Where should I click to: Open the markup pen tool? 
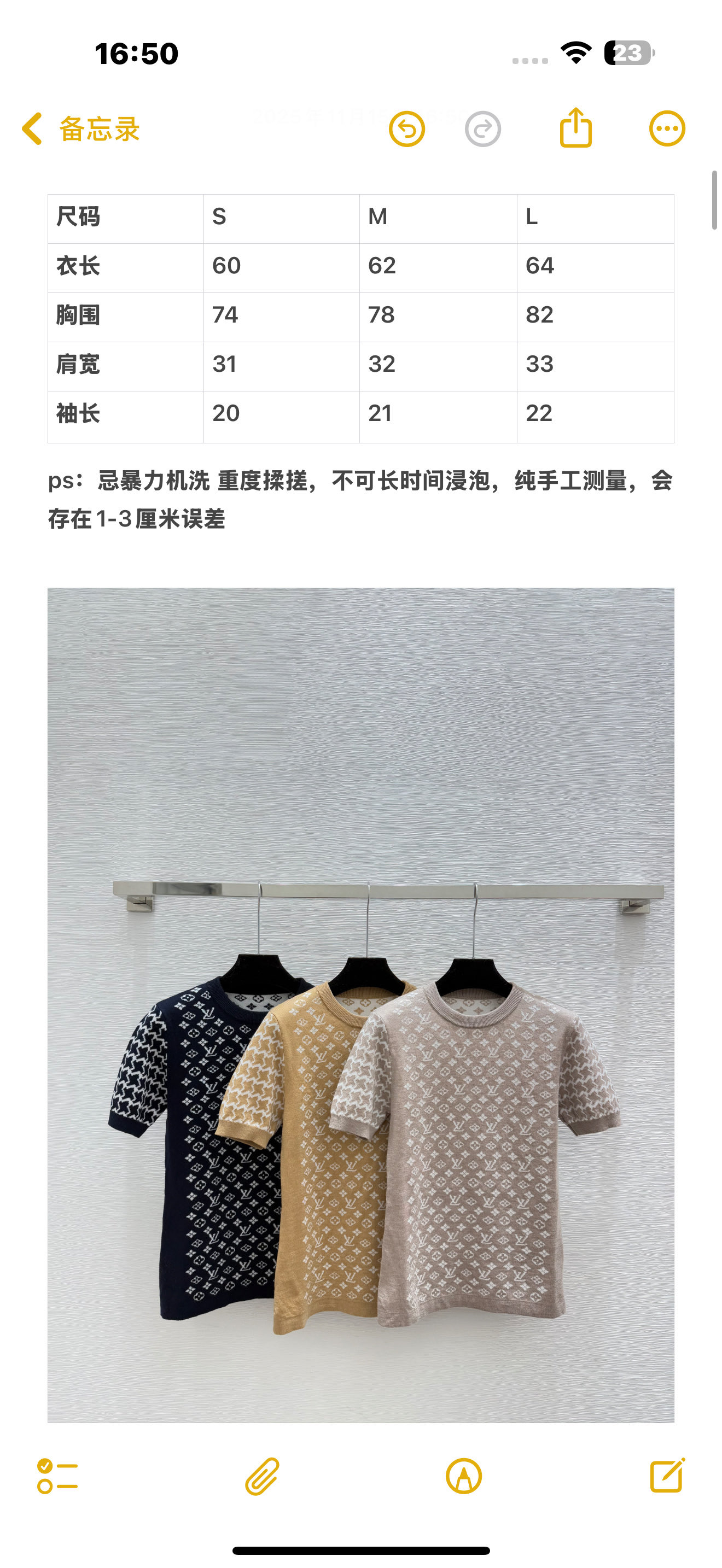(x=464, y=1476)
